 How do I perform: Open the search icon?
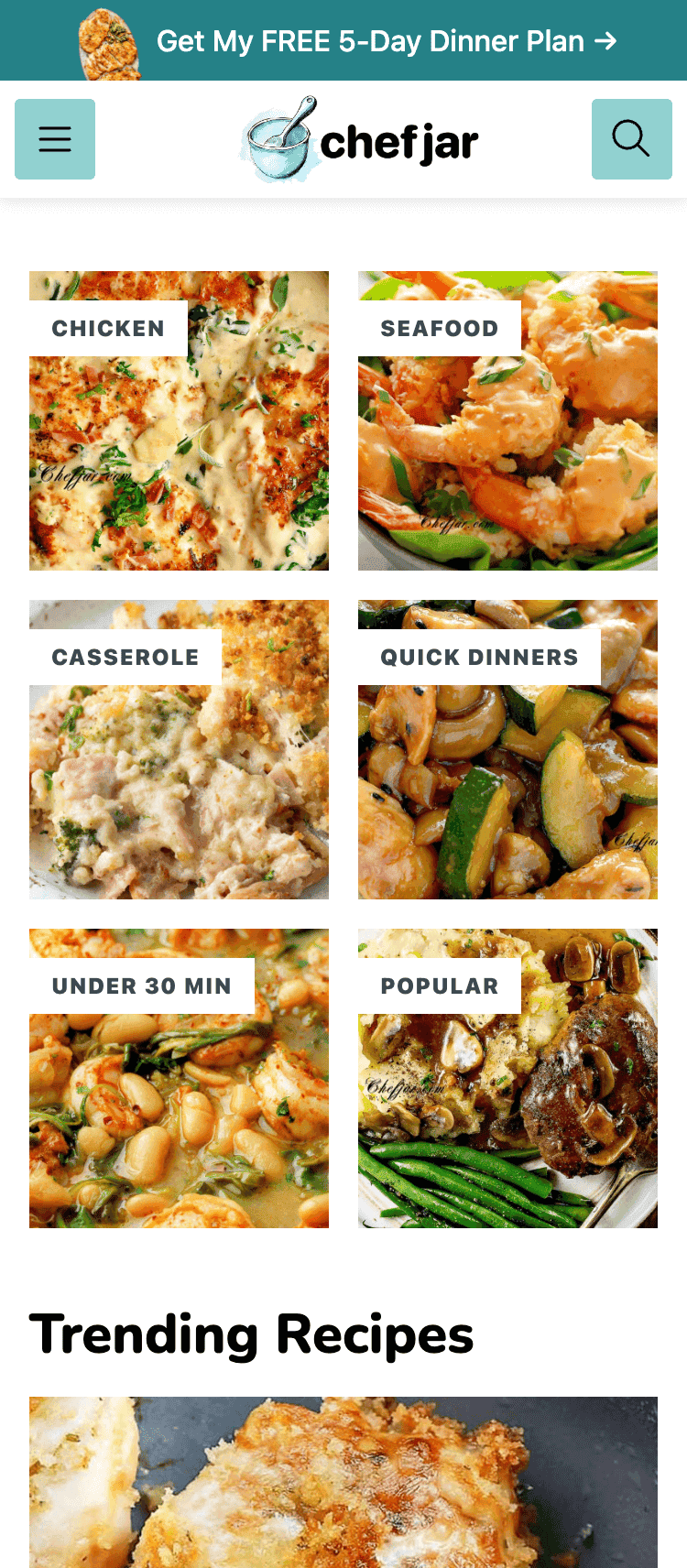point(631,139)
